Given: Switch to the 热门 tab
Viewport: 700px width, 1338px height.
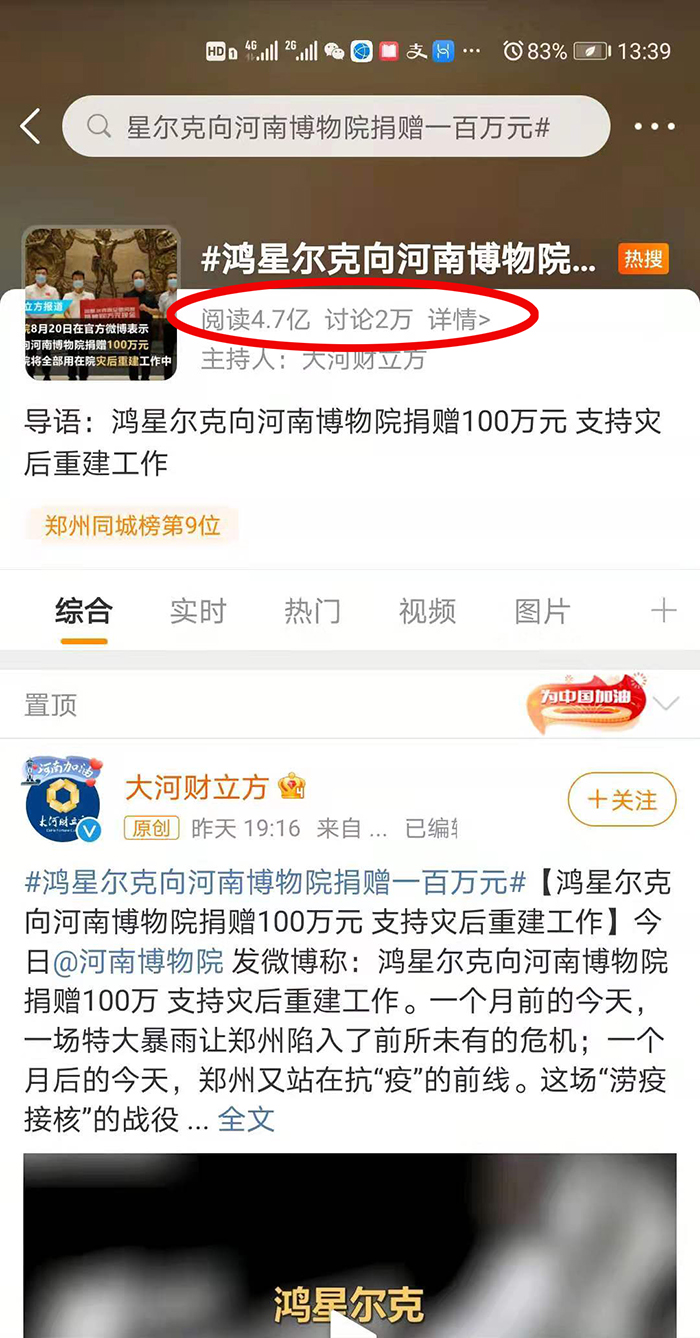Looking at the screenshot, I should (x=312, y=611).
